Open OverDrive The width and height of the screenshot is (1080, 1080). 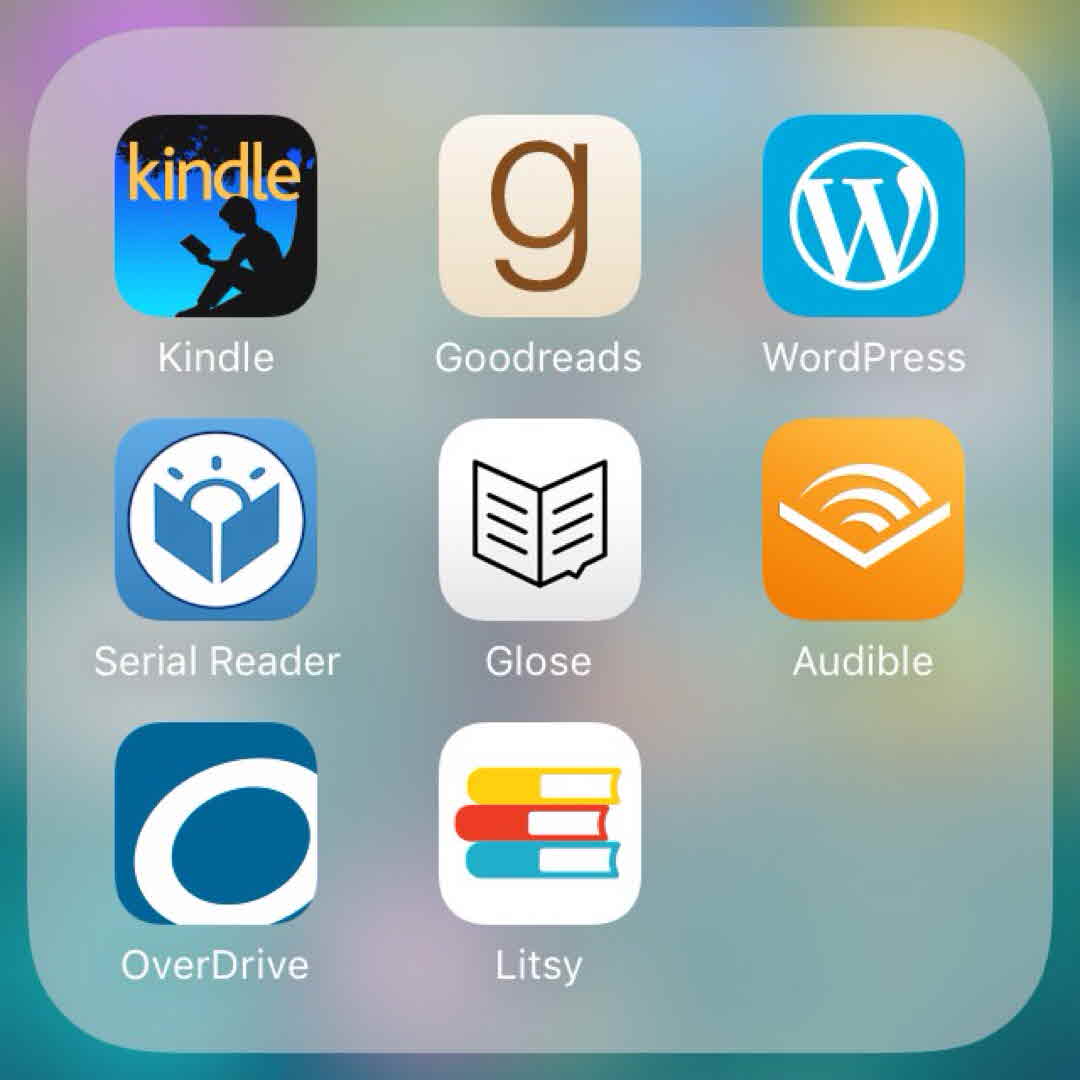pyautogui.click(x=216, y=823)
